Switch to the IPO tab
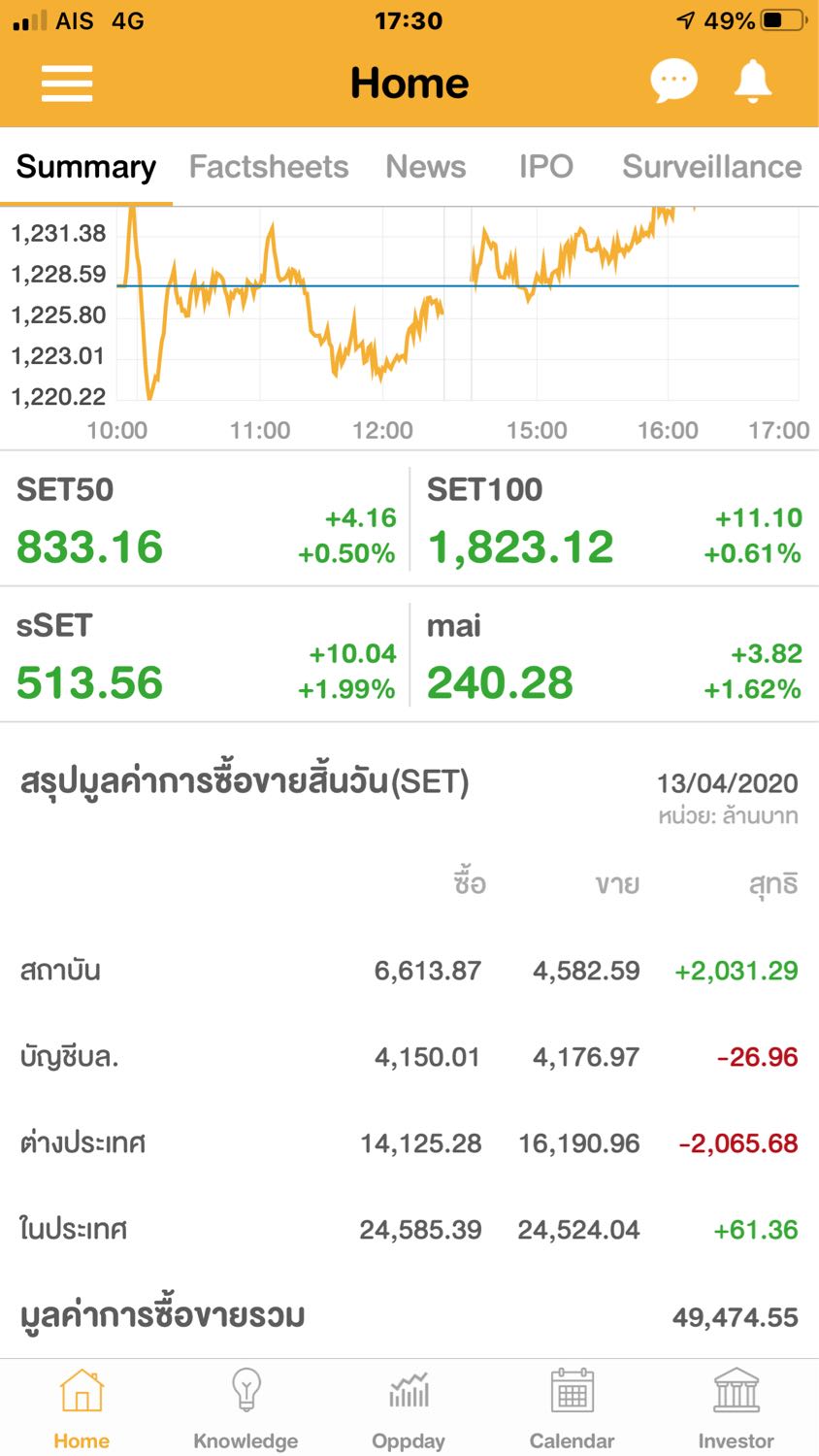Viewport: 819px width, 1456px height. click(x=545, y=167)
